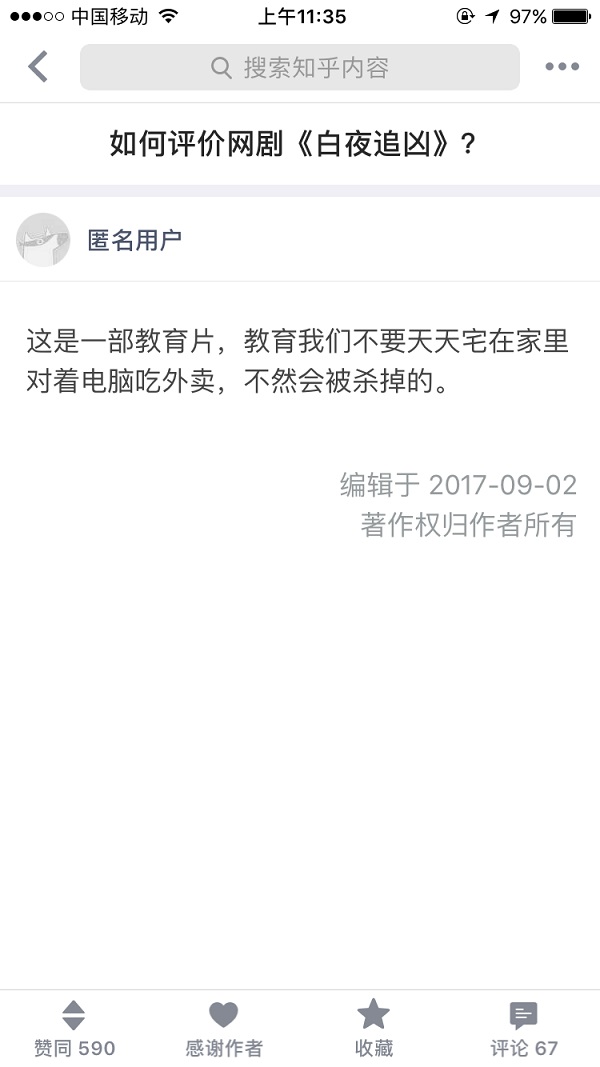Thank the author with 感谢作者
600x1067 pixels.
coord(224,1029)
